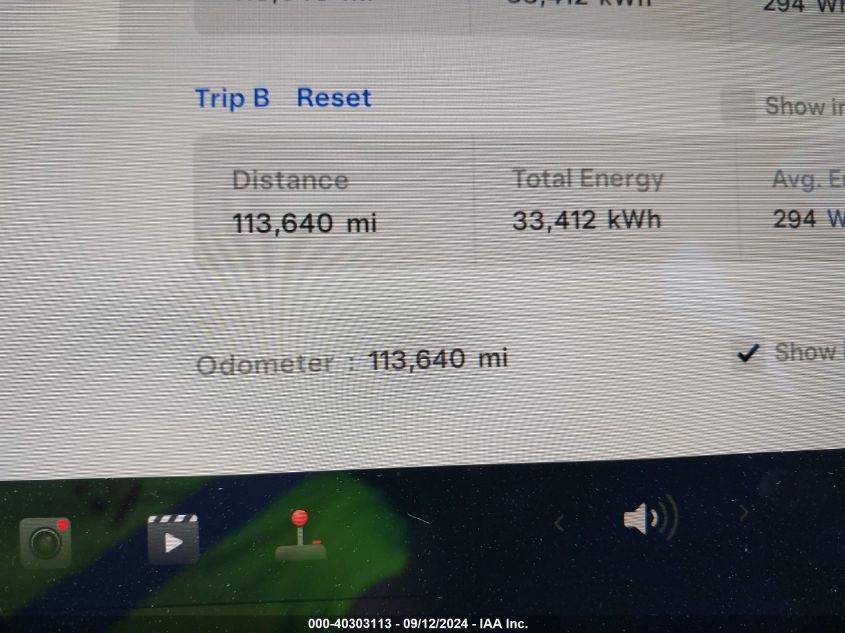Reset the Trip B counter
The width and height of the screenshot is (845, 633).
coord(333,98)
